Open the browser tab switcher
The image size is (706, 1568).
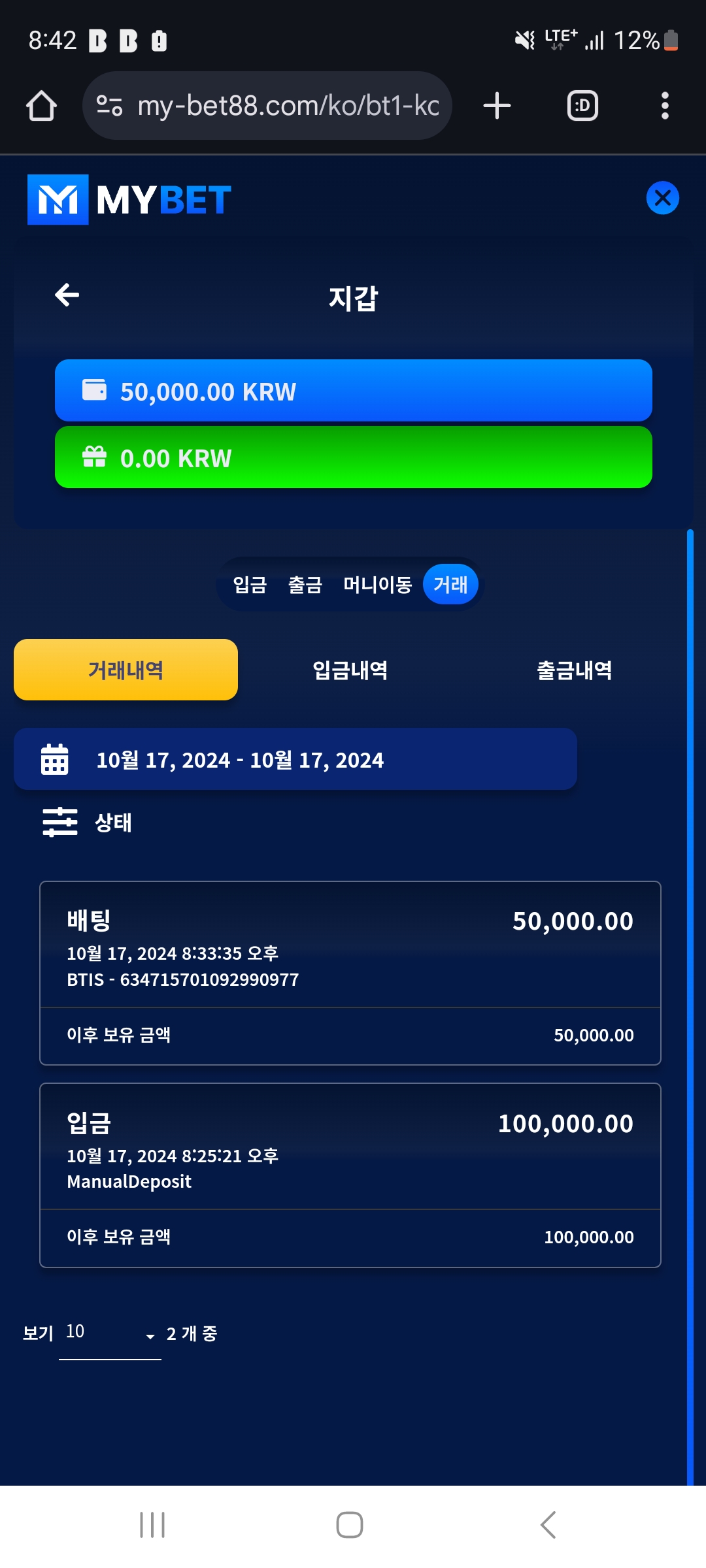pyautogui.click(x=582, y=106)
